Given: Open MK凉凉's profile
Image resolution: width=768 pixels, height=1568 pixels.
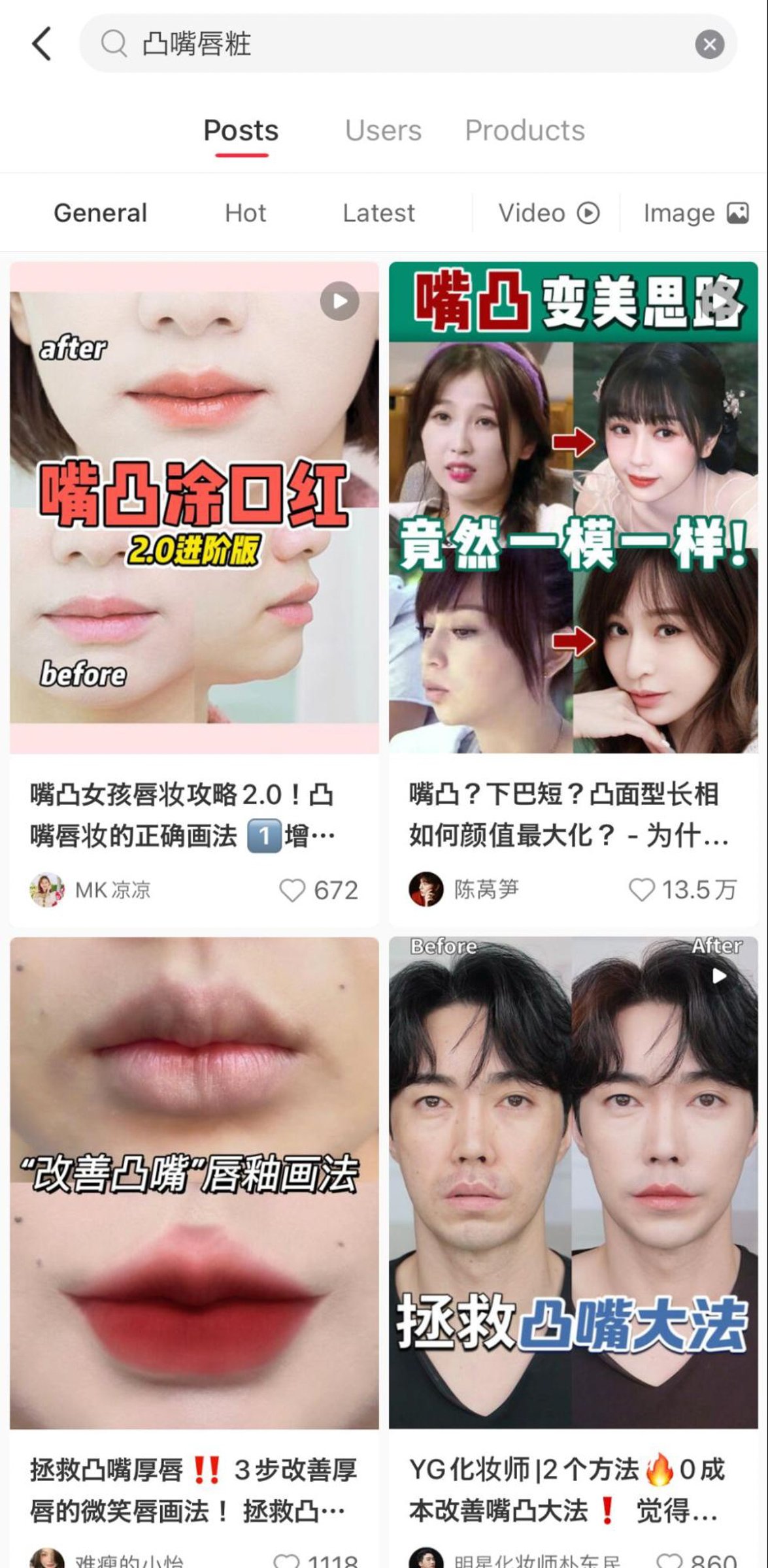Looking at the screenshot, I should point(90,890).
